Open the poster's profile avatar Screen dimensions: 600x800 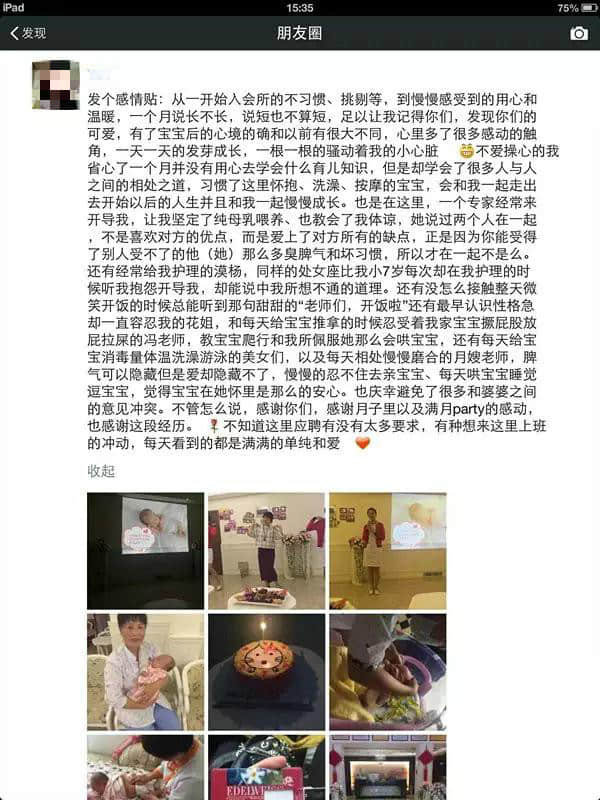(56, 84)
